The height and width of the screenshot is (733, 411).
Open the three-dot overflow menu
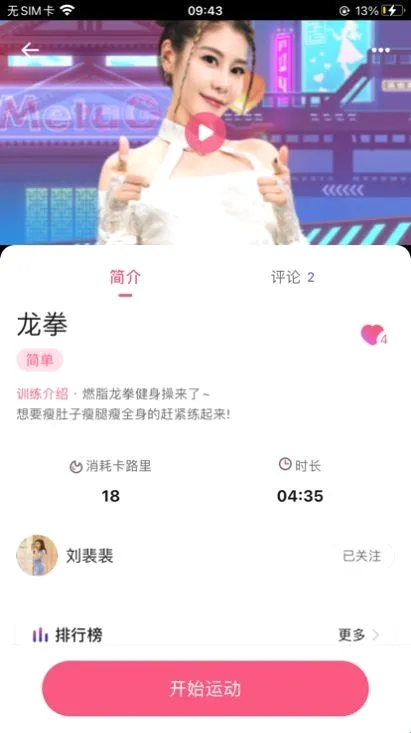pyautogui.click(x=381, y=50)
